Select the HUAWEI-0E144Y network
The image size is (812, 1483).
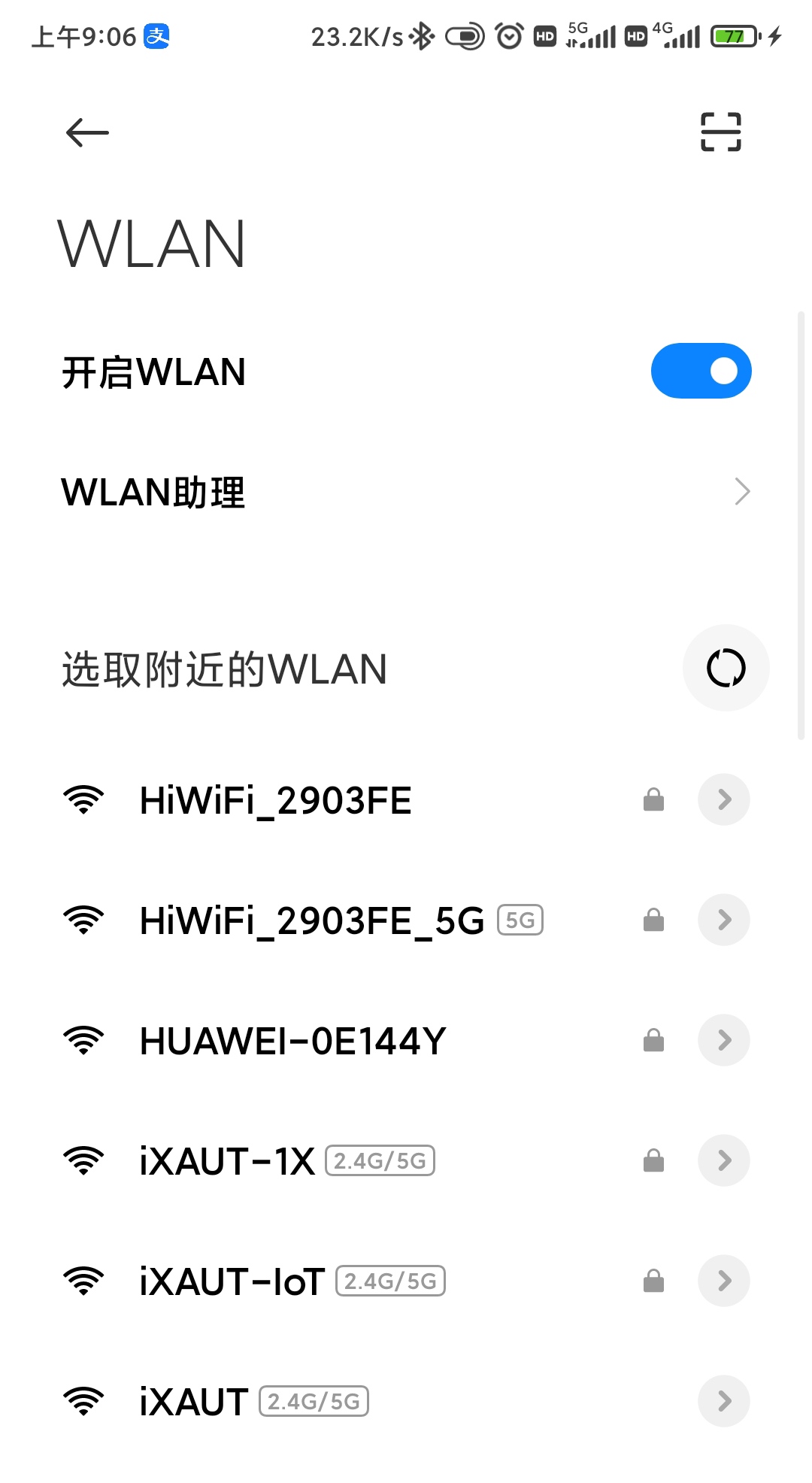[x=293, y=1041]
